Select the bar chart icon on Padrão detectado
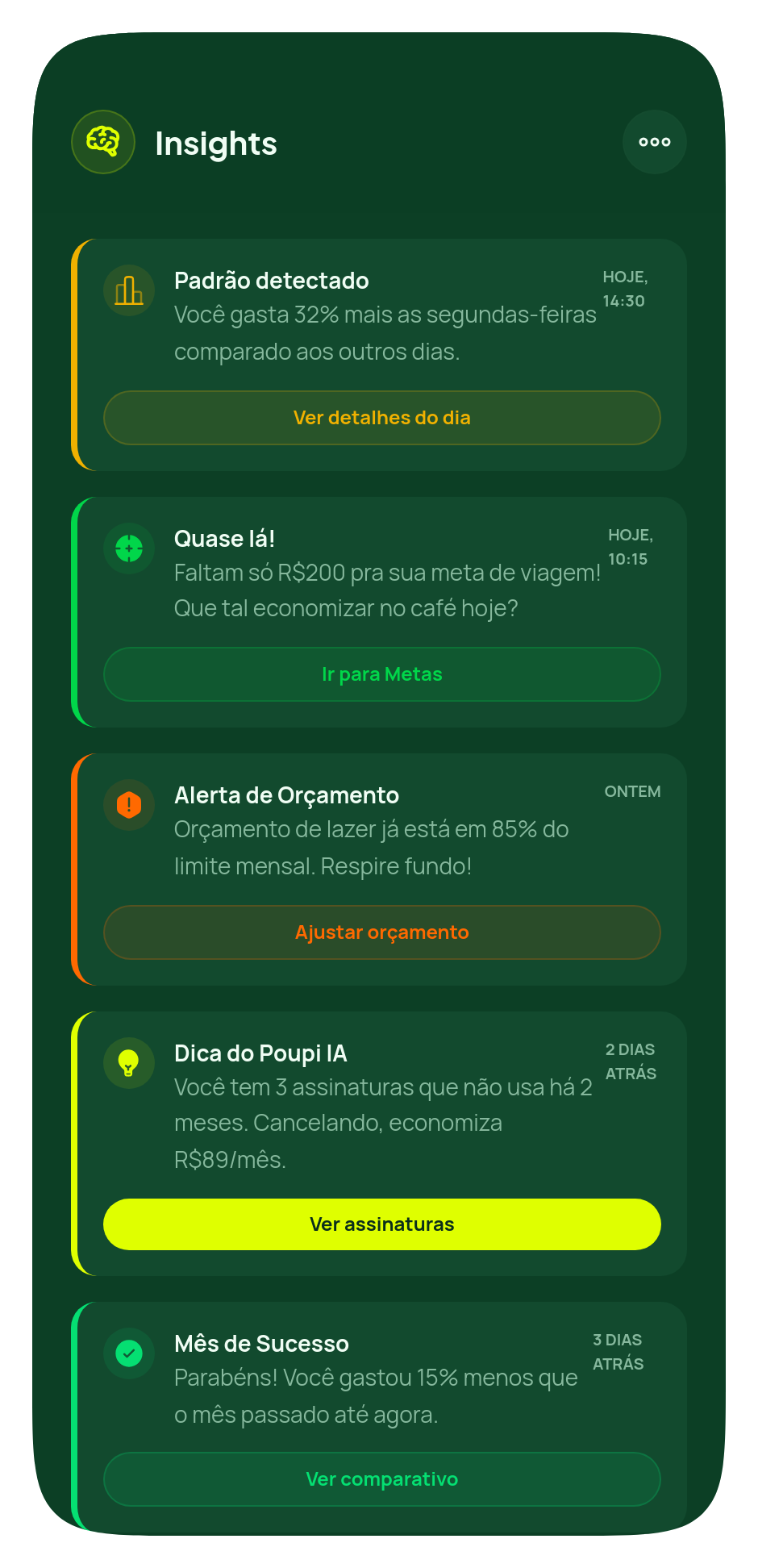Image resolution: width=758 pixels, height=1568 pixels. click(x=129, y=290)
